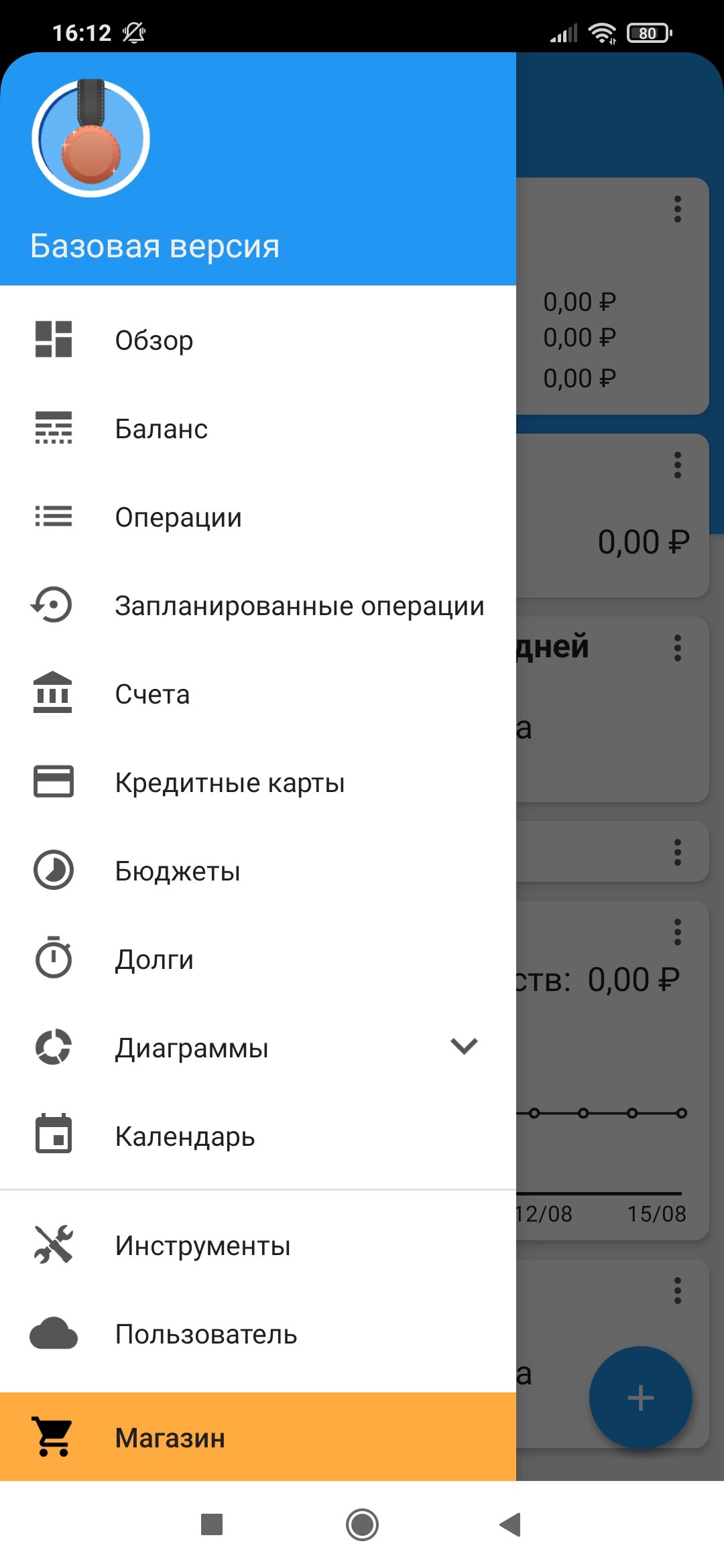Open Инструменты section
724x1568 pixels.
coord(258,1245)
